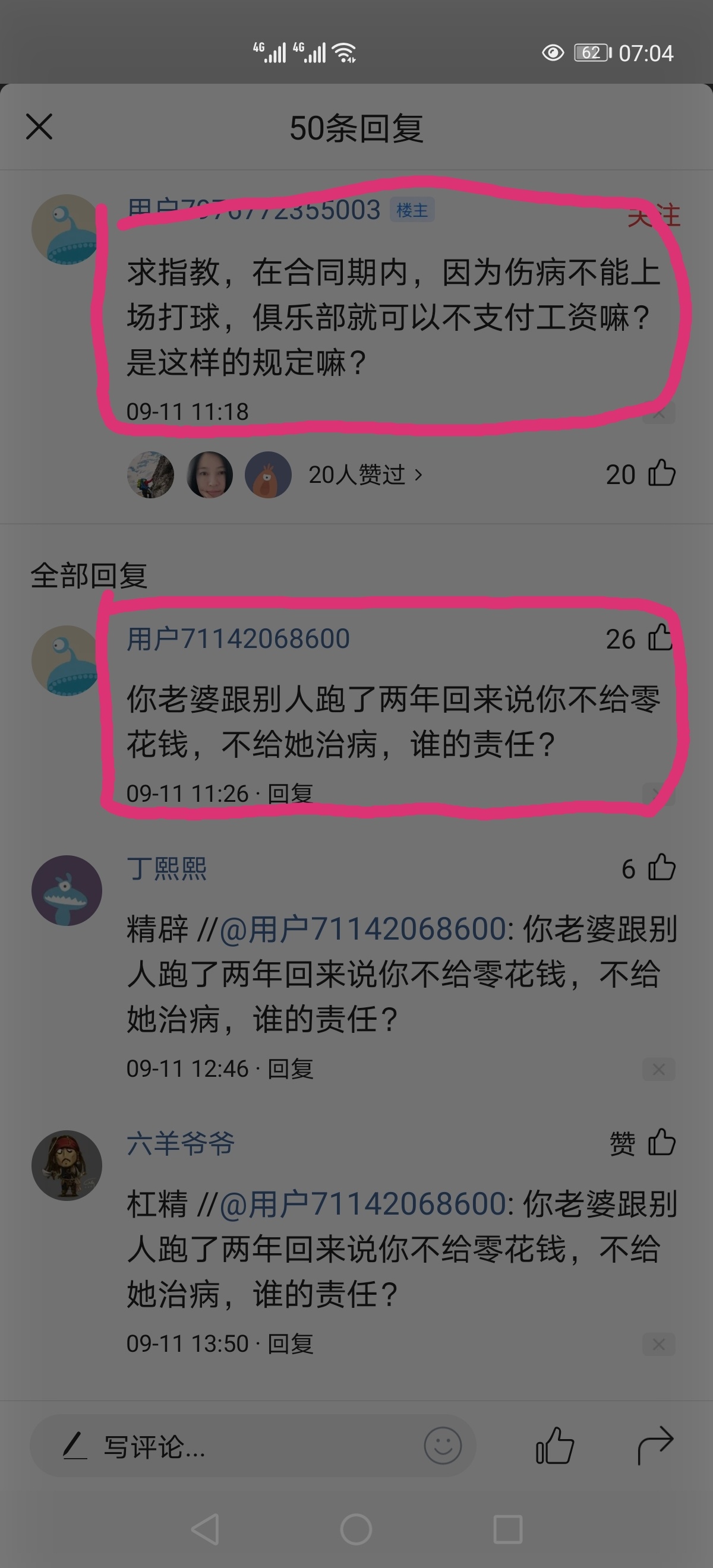Tap the thumbs-up in the bottom bar
713x1568 pixels.
point(554,1446)
